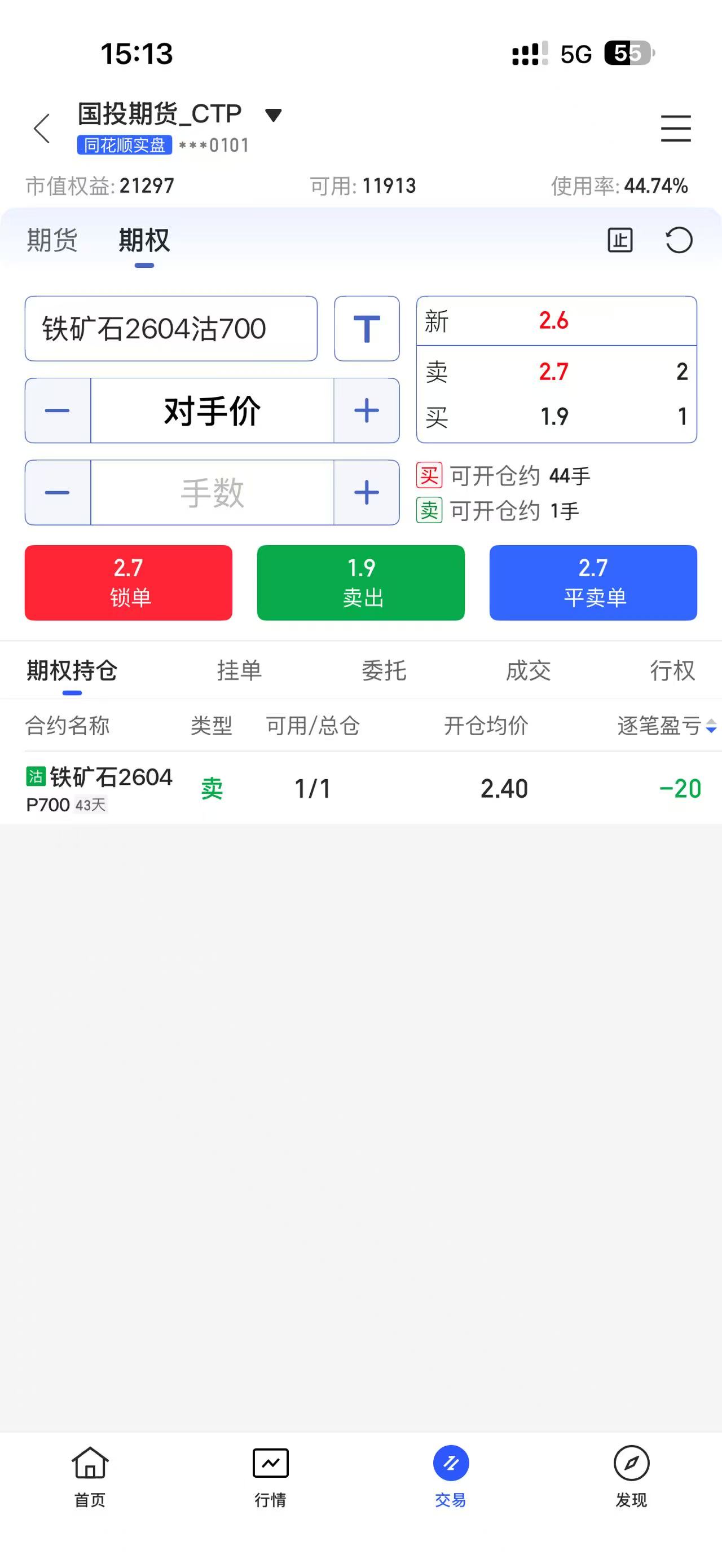
Task: Increase the 手数 lot quantity
Action: pos(367,492)
